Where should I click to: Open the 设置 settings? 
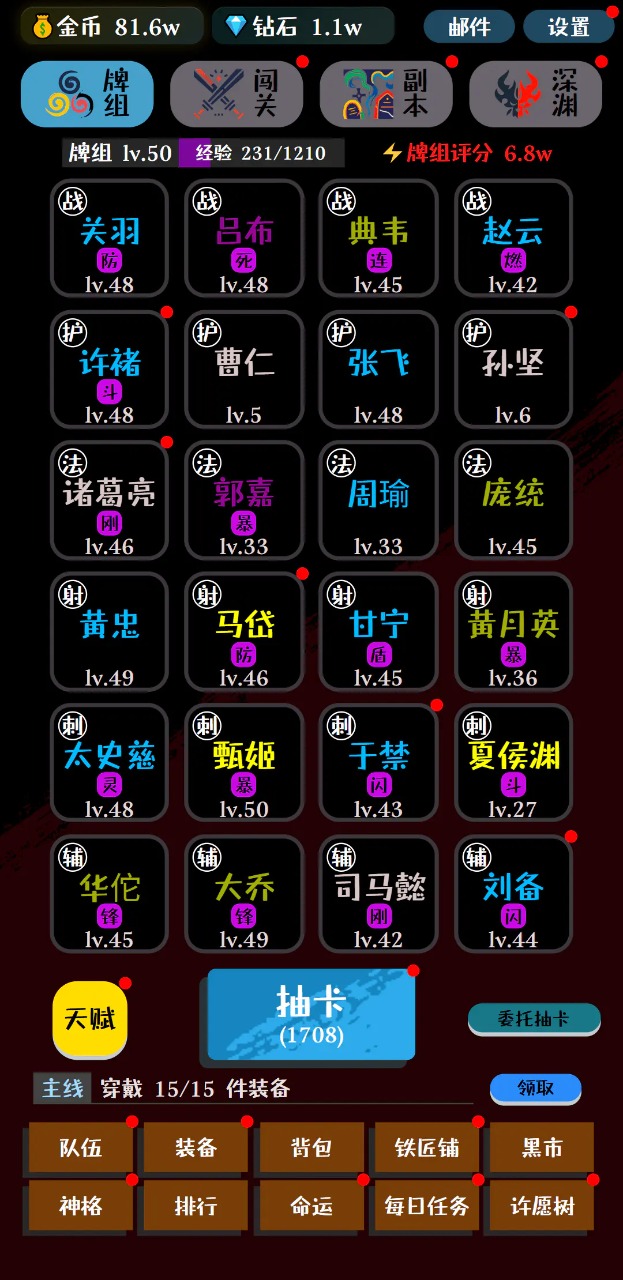point(569,27)
